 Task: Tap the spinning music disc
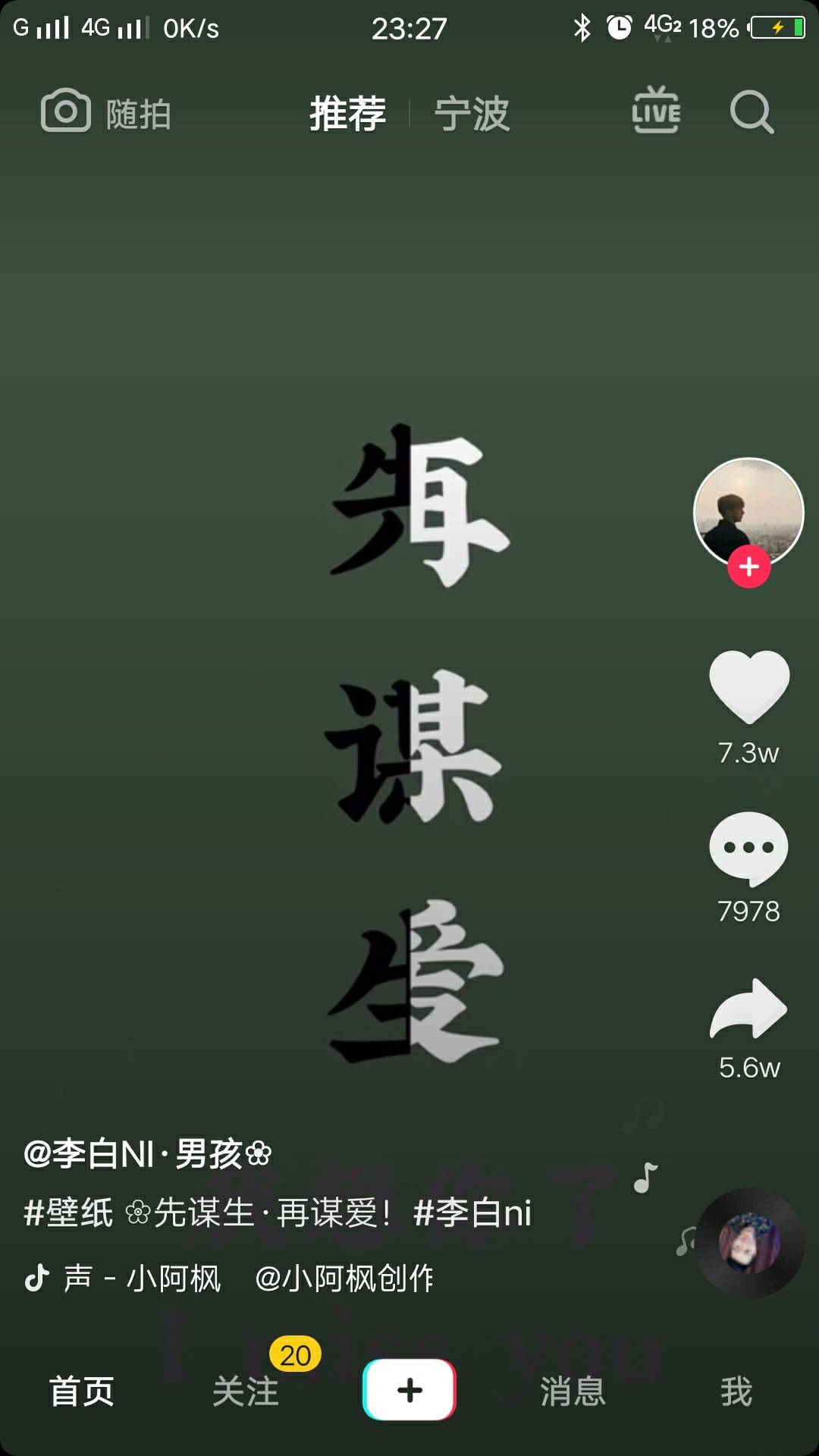748,1242
